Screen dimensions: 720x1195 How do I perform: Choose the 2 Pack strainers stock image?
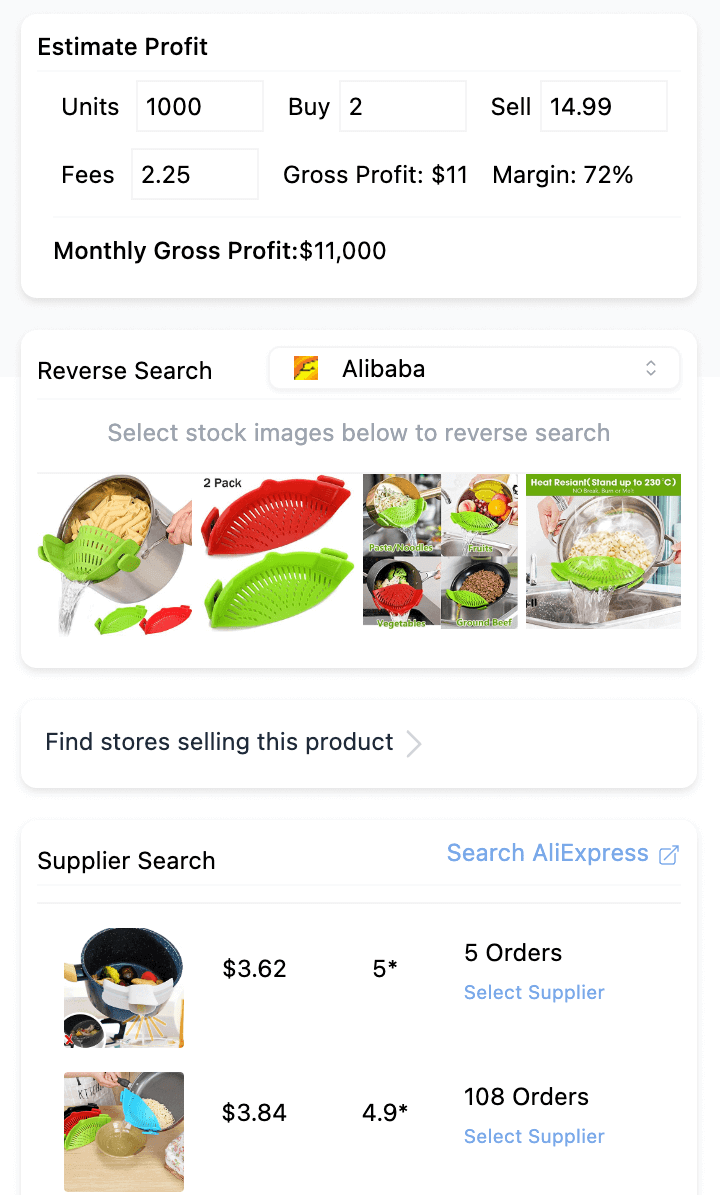(x=277, y=552)
